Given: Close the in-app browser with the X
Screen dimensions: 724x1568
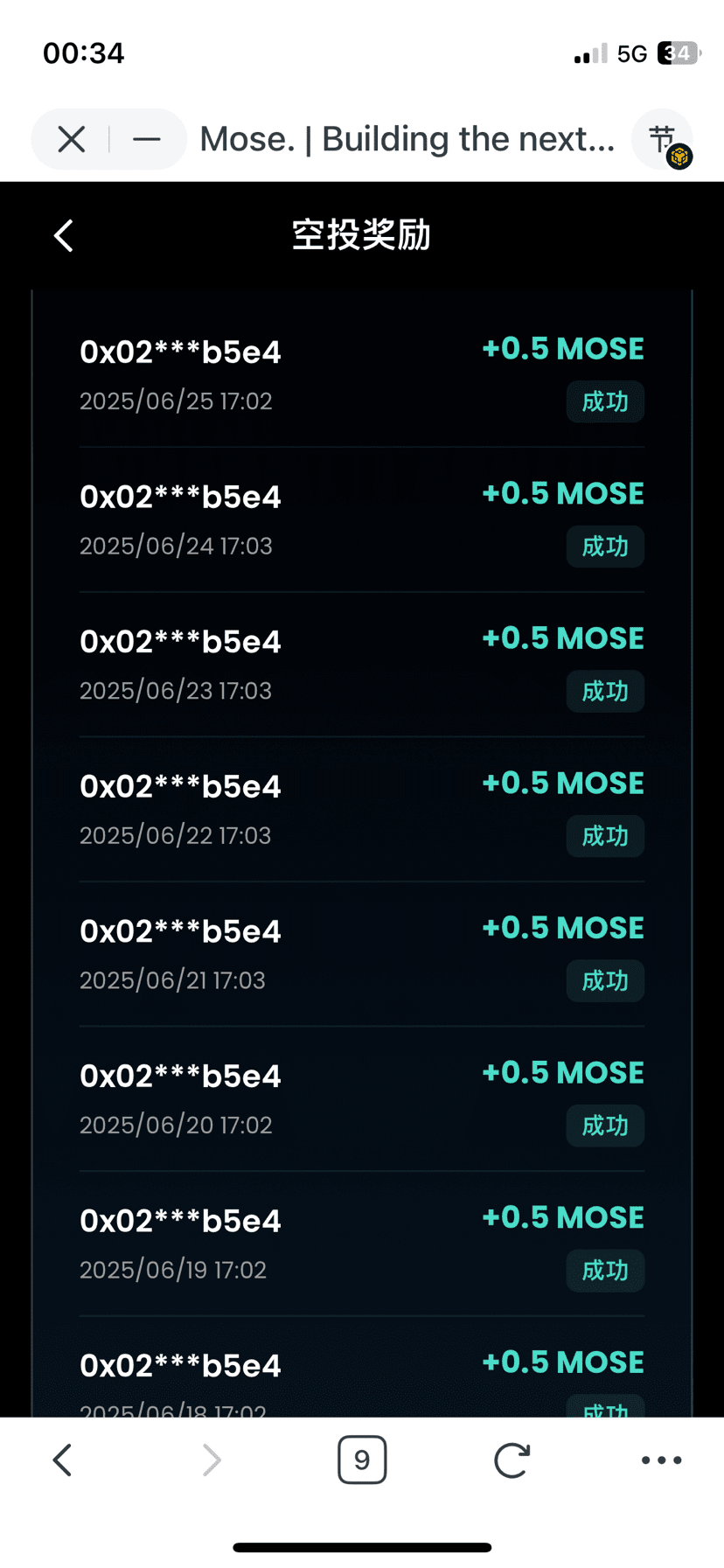Looking at the screenshot, I should [x=72, y=139].
